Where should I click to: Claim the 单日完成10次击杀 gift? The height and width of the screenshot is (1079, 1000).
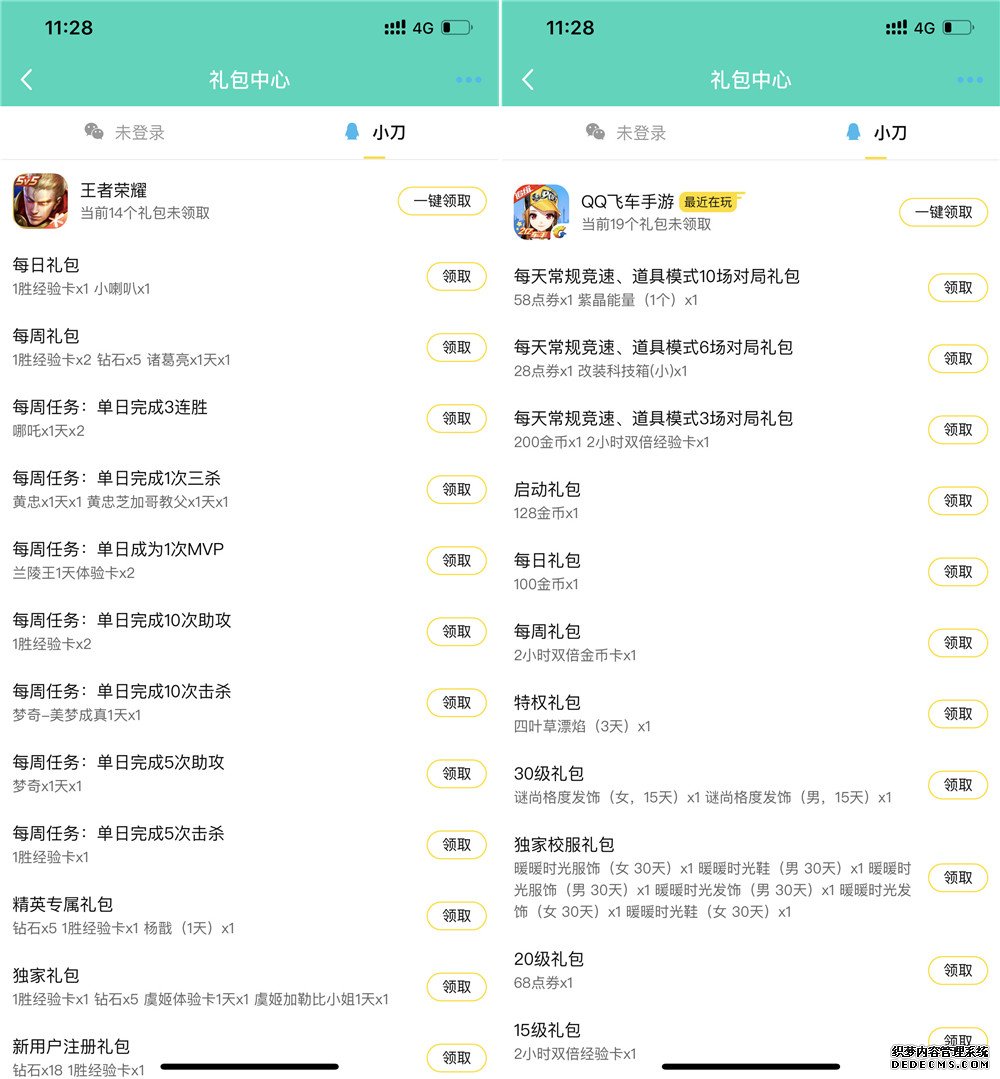(x=457, y=703)
